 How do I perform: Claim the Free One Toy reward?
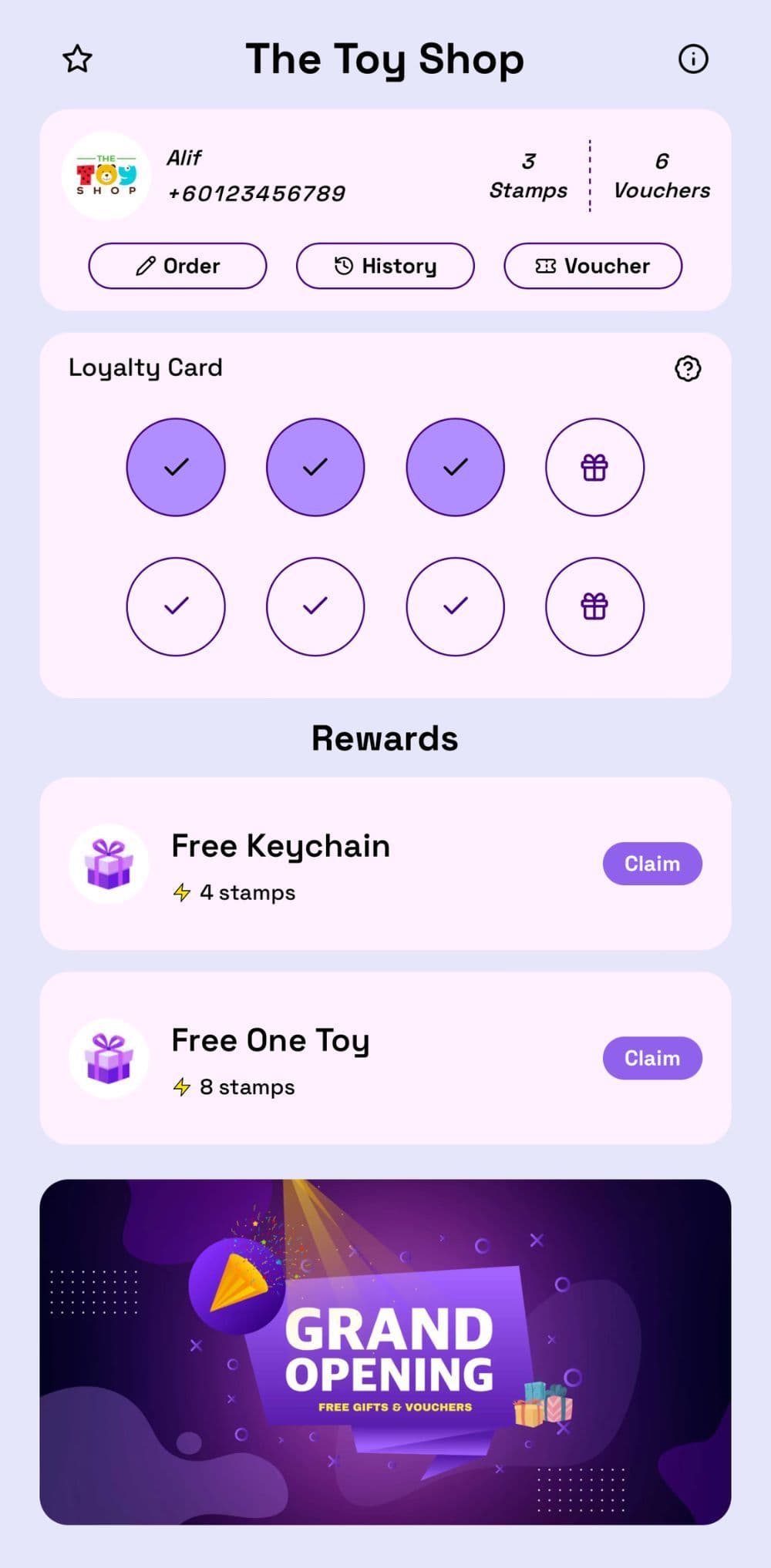[x=651, y=1058]
